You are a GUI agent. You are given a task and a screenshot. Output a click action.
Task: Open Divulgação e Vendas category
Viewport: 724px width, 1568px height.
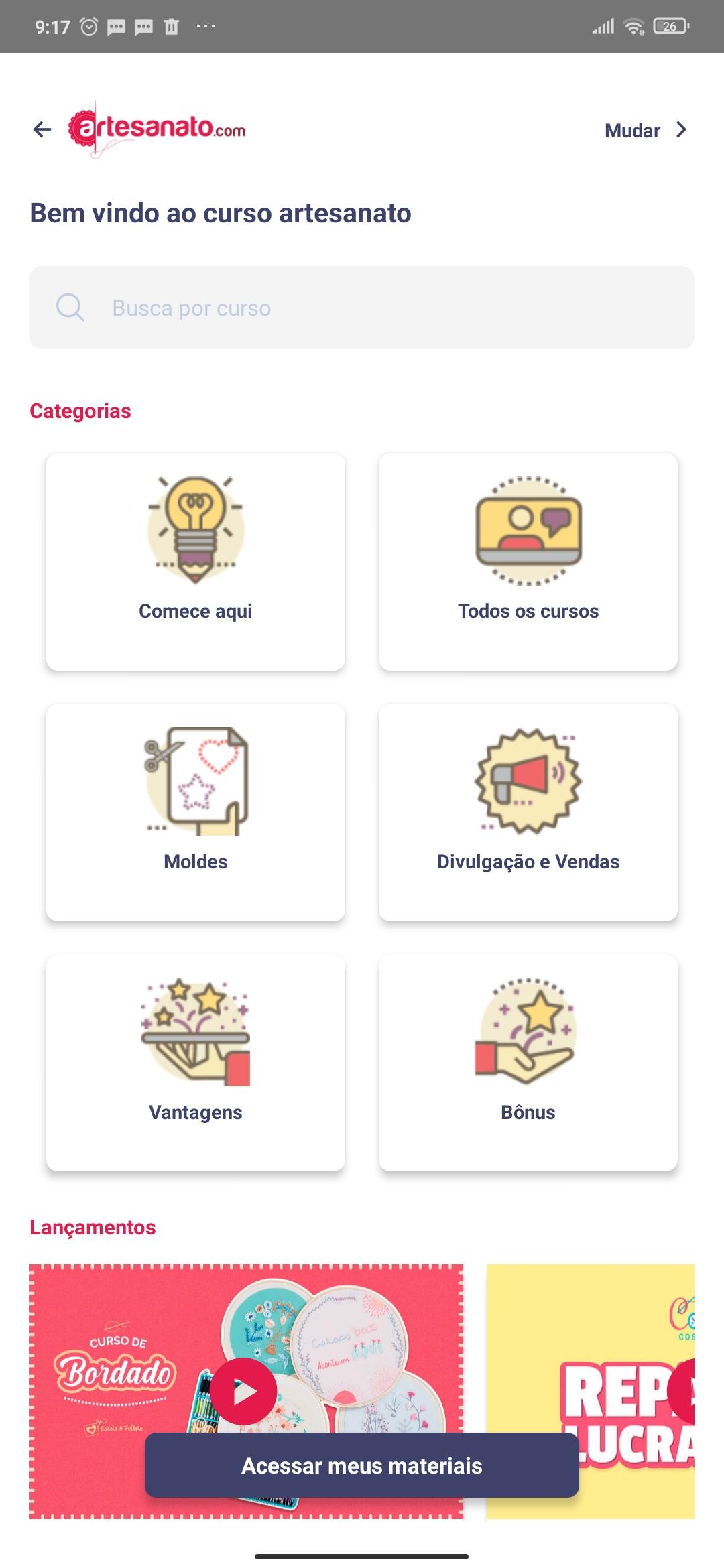(x=528, y=812)
